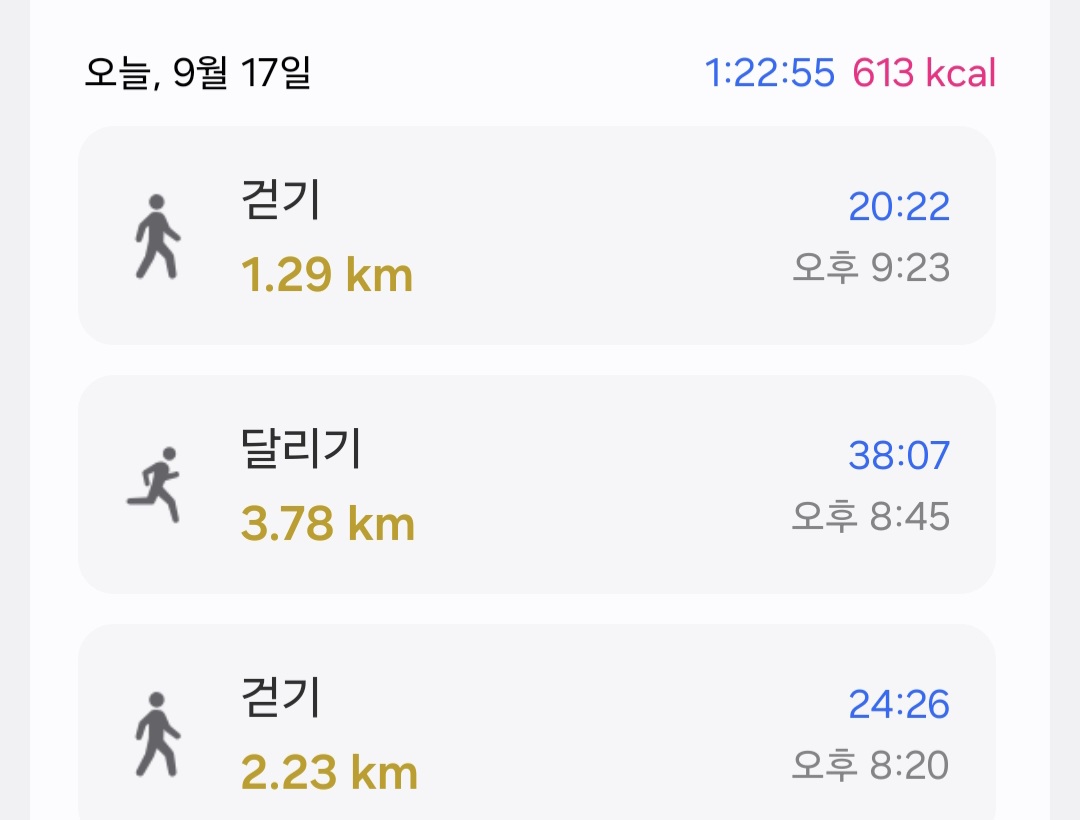Open the 3.78 km 달리기 running workout
Viewport: 1080px width, 820px height.
coord(536,485)
